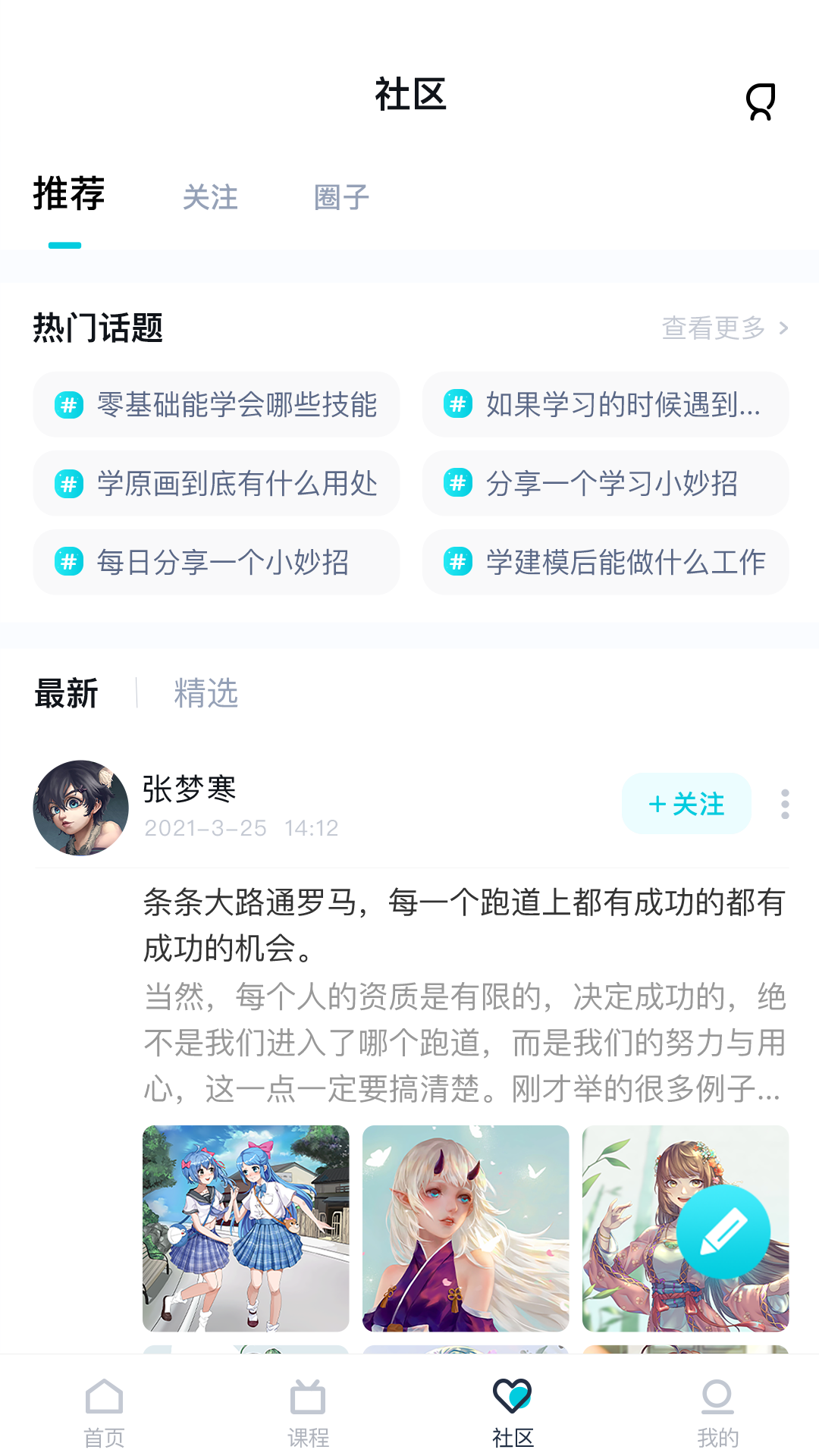Tap the floating pencil compose button
Screen dimensions: 819x1456
pos(724,1228)
